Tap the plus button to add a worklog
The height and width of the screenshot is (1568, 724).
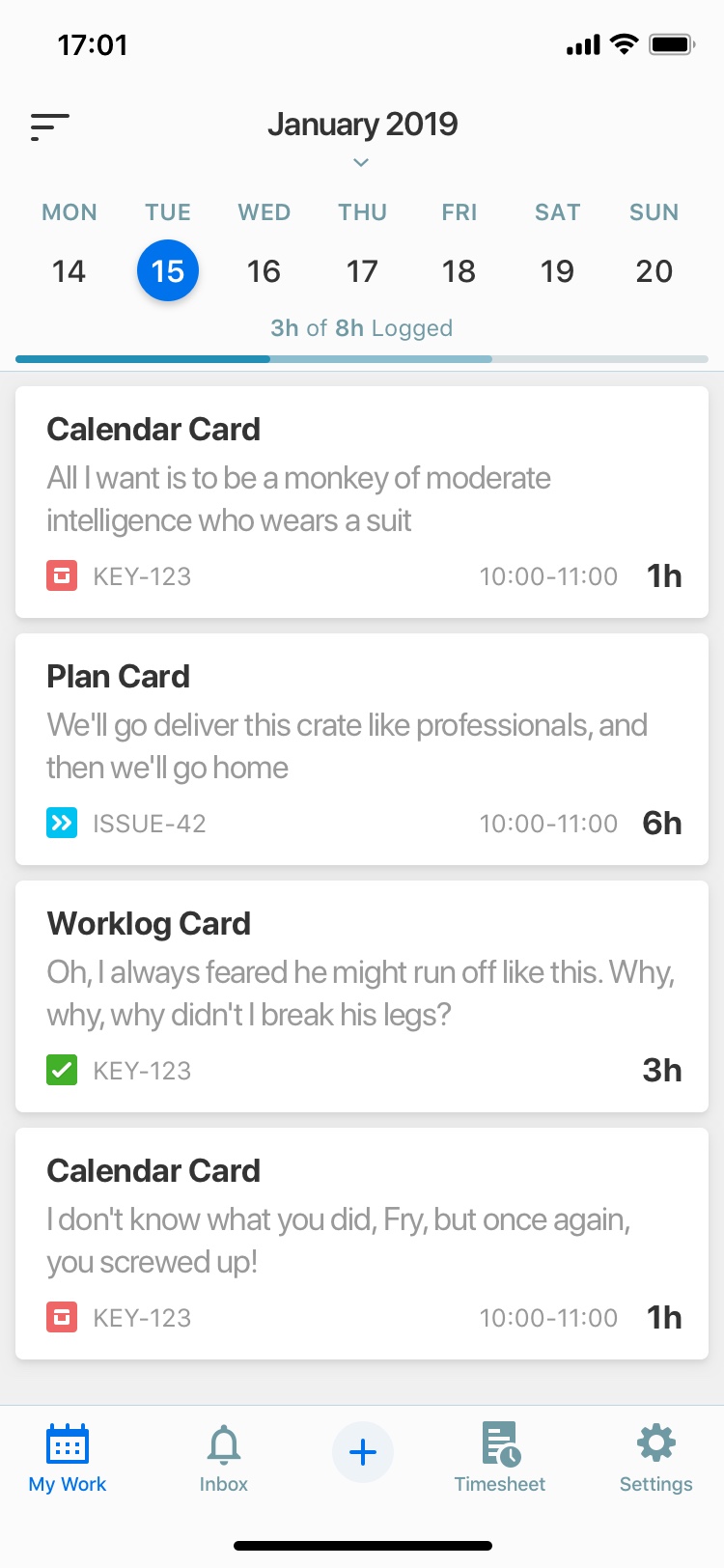pos(362,1451)
